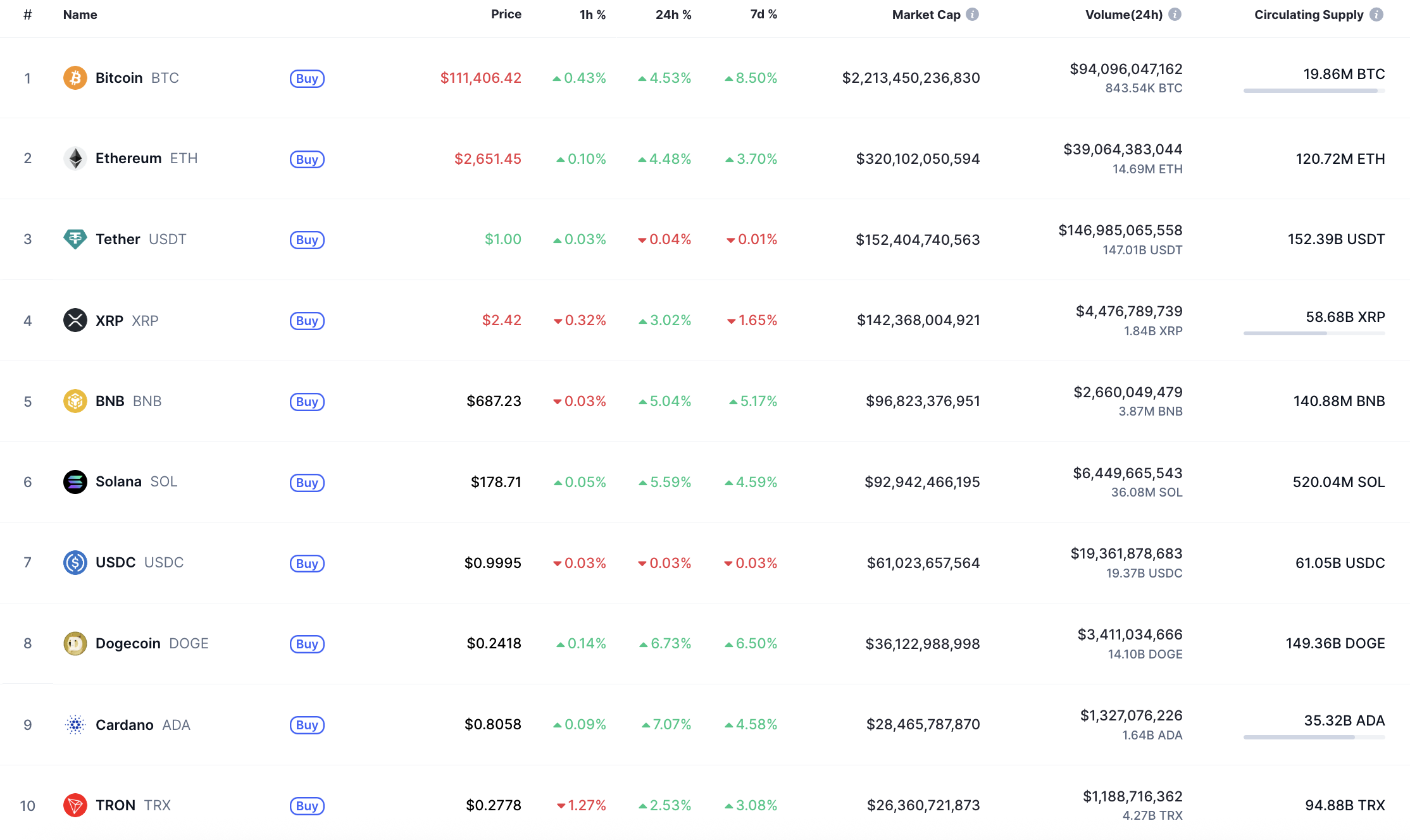Buy BNB from its row

point(307,402)
